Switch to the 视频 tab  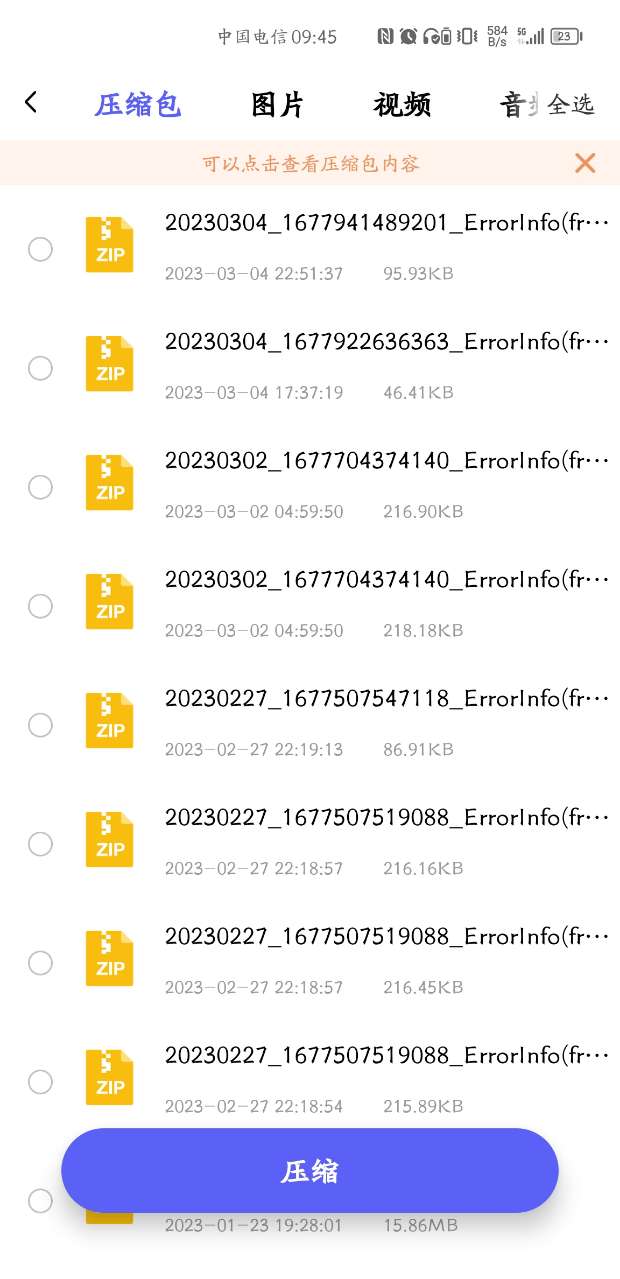pyautogui.click(x=402, y=104)
